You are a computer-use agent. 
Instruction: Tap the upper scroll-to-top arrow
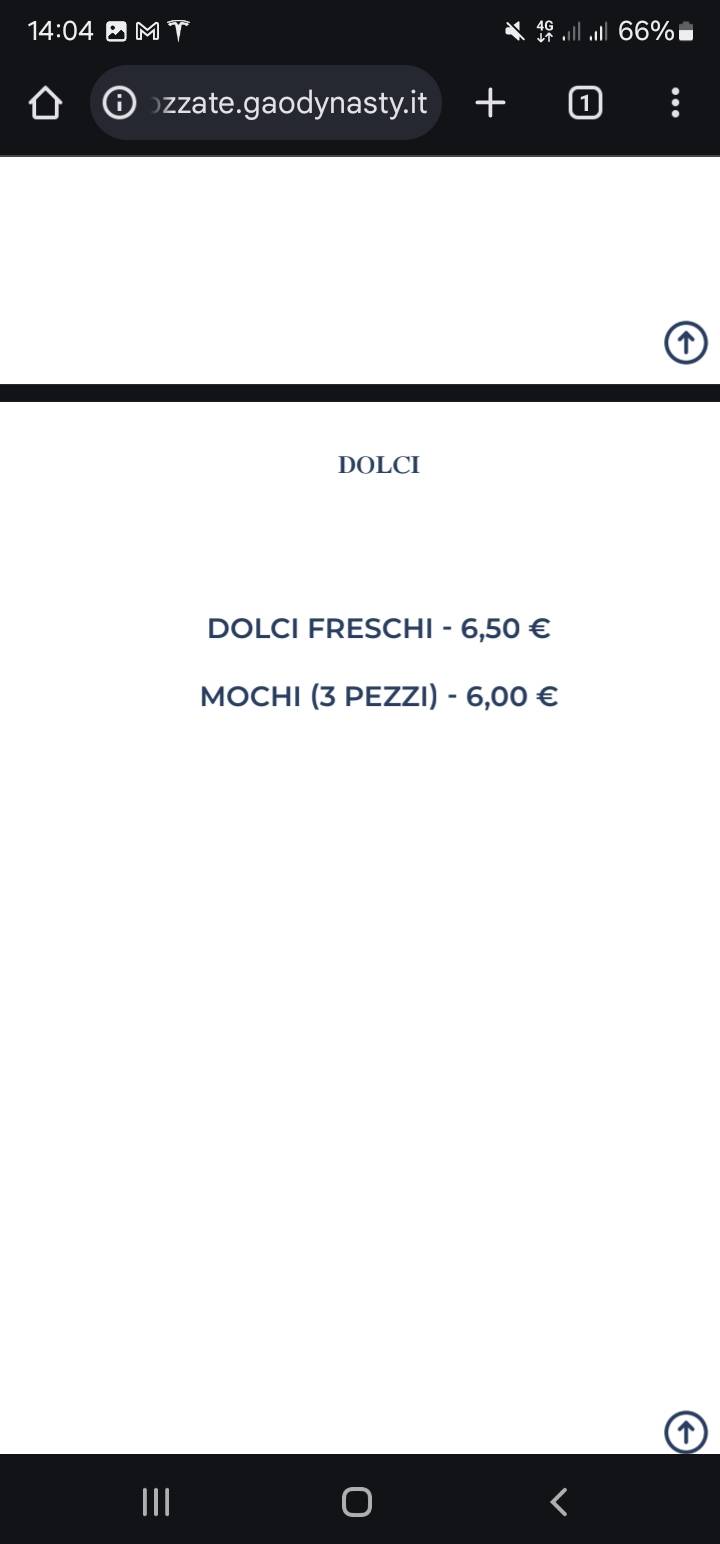(x=685, y=342)
